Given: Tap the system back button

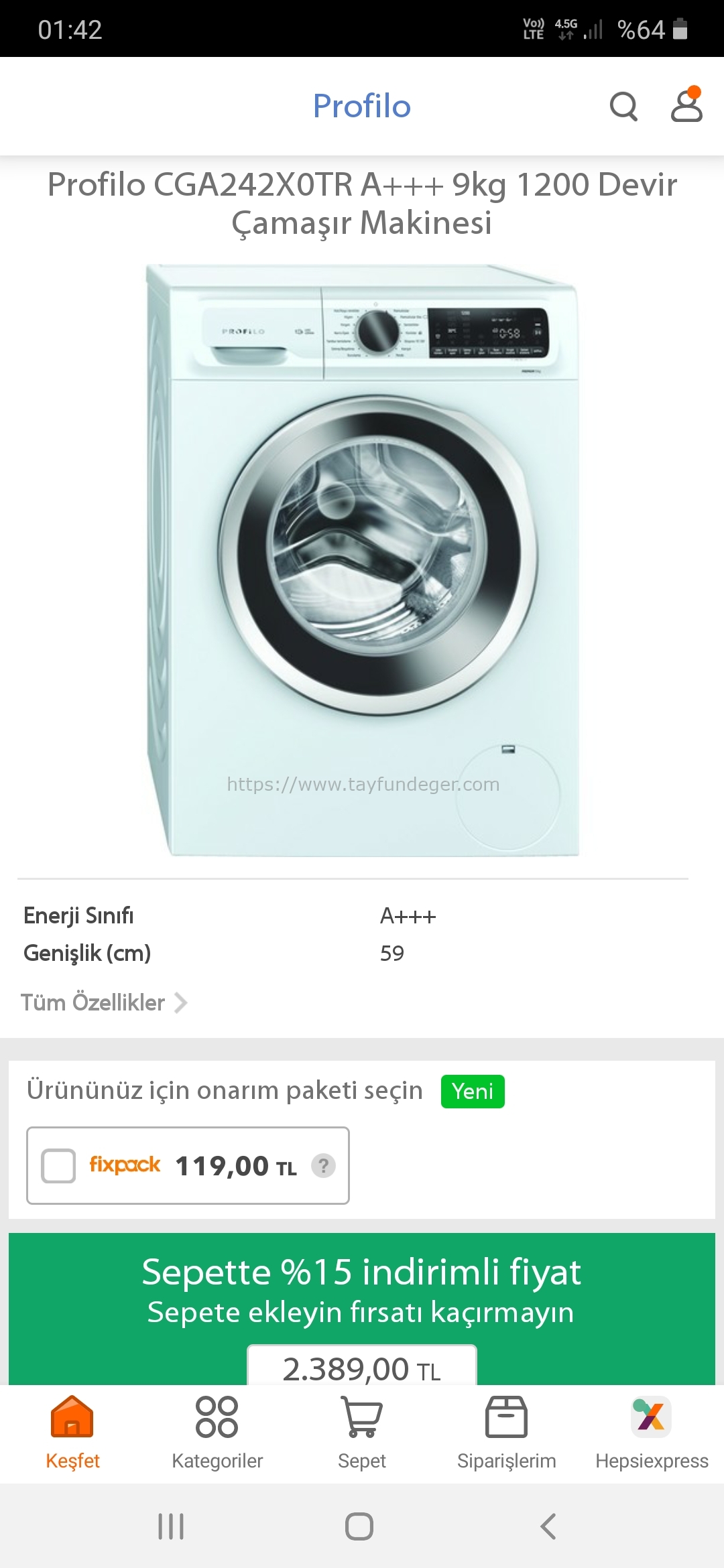Looking at the screenshot, I should pyautogui.click(x=548, y=1526).
